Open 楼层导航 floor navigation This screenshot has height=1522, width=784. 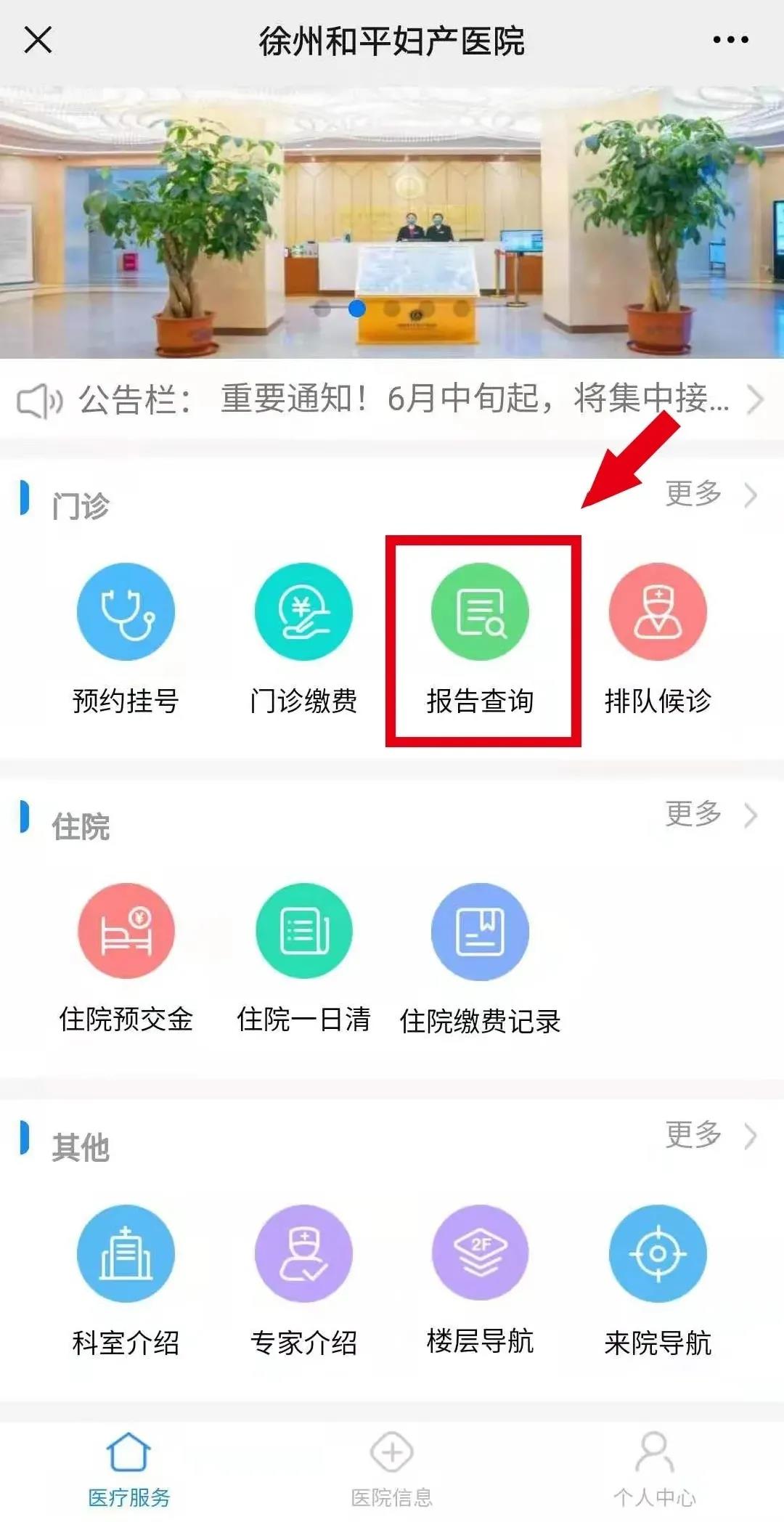pos(480,1279)
